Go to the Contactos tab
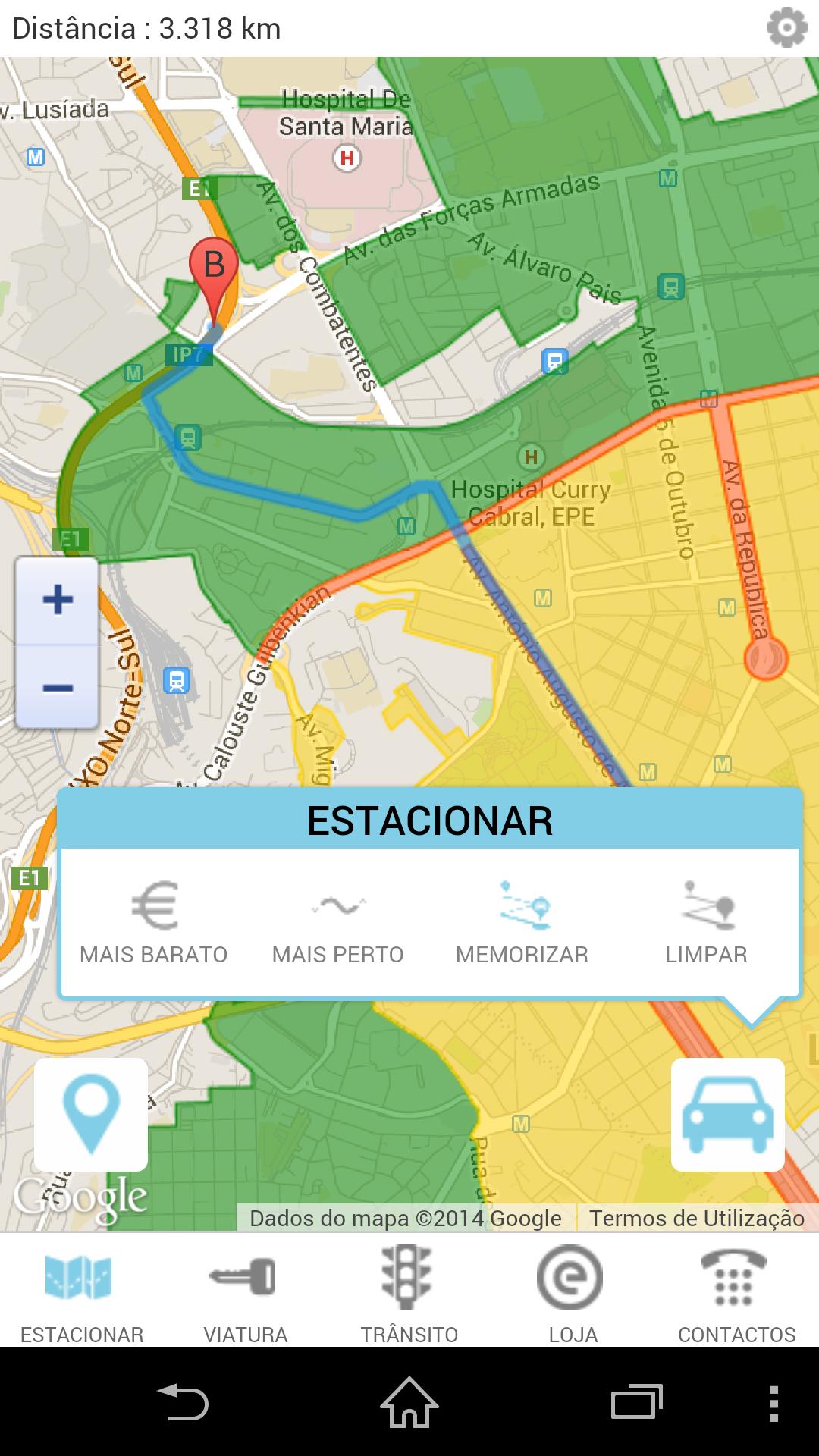The width and height of the screenshot is (819, 1456). pos(736,1293)
